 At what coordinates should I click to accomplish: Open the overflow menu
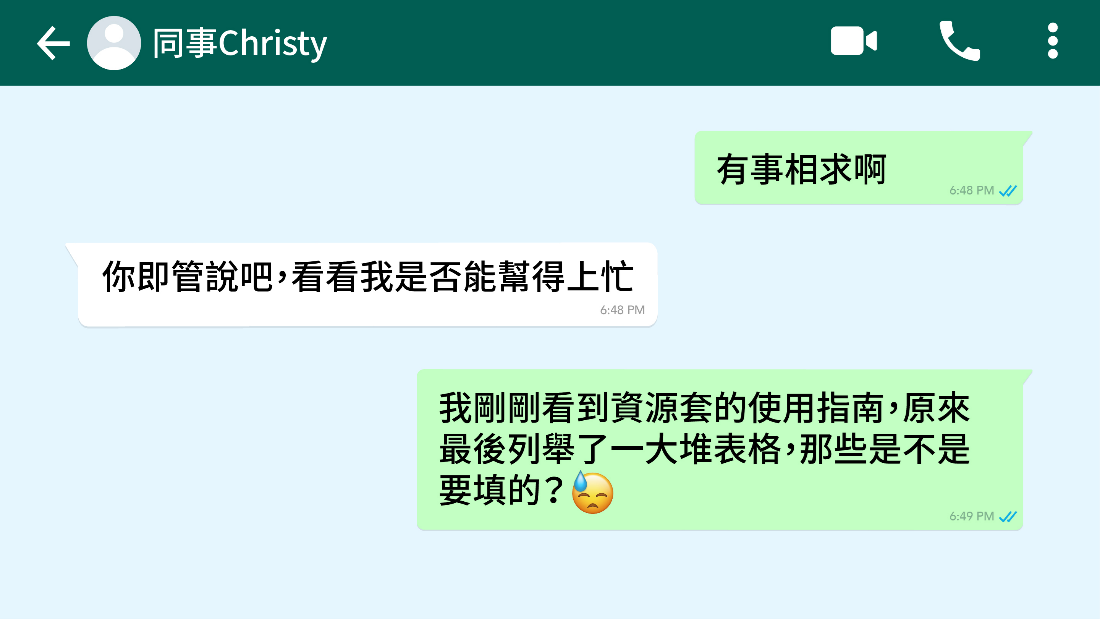[x=1052, y=42]
